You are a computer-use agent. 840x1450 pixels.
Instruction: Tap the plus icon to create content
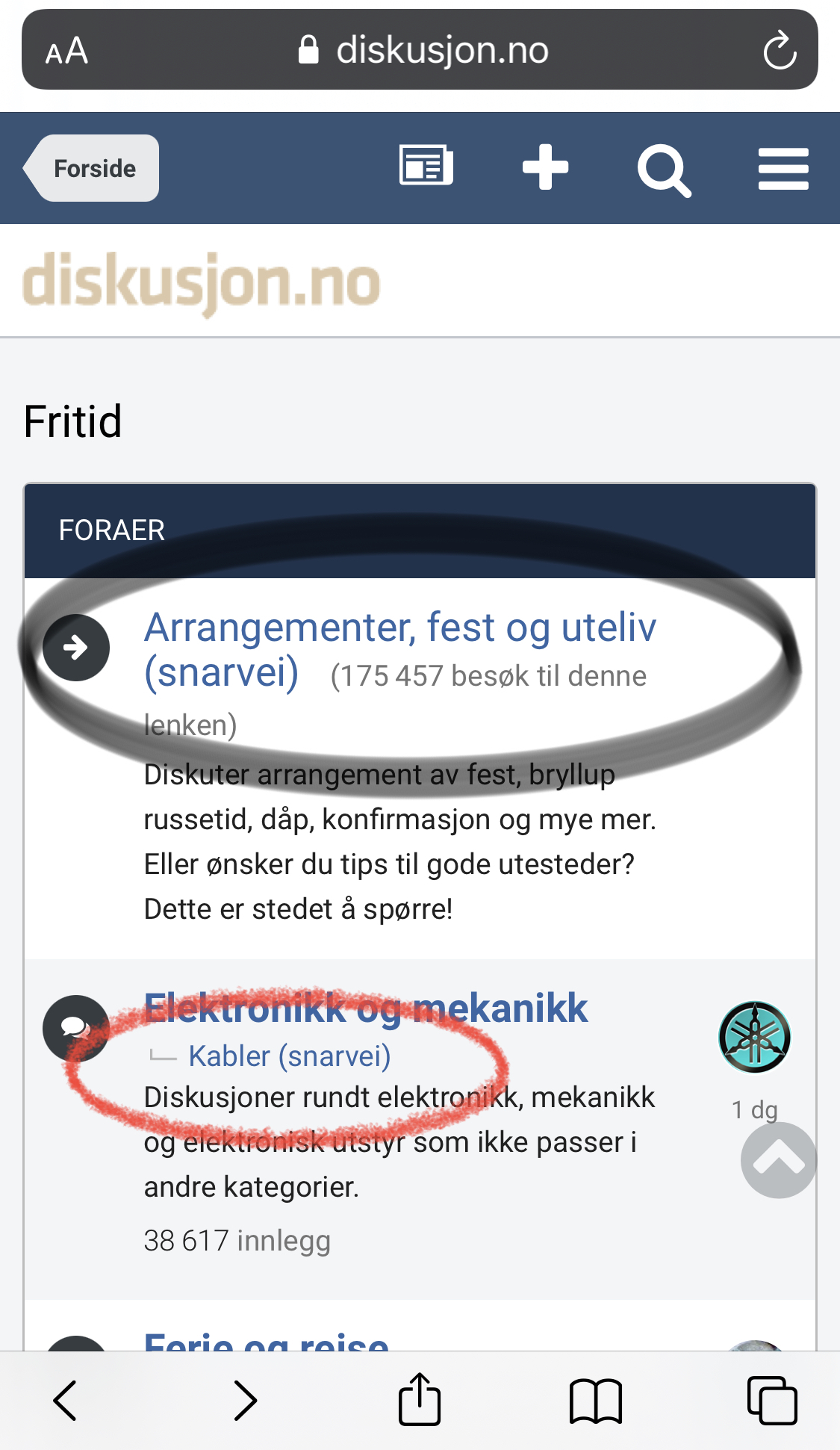click(545, 167)
